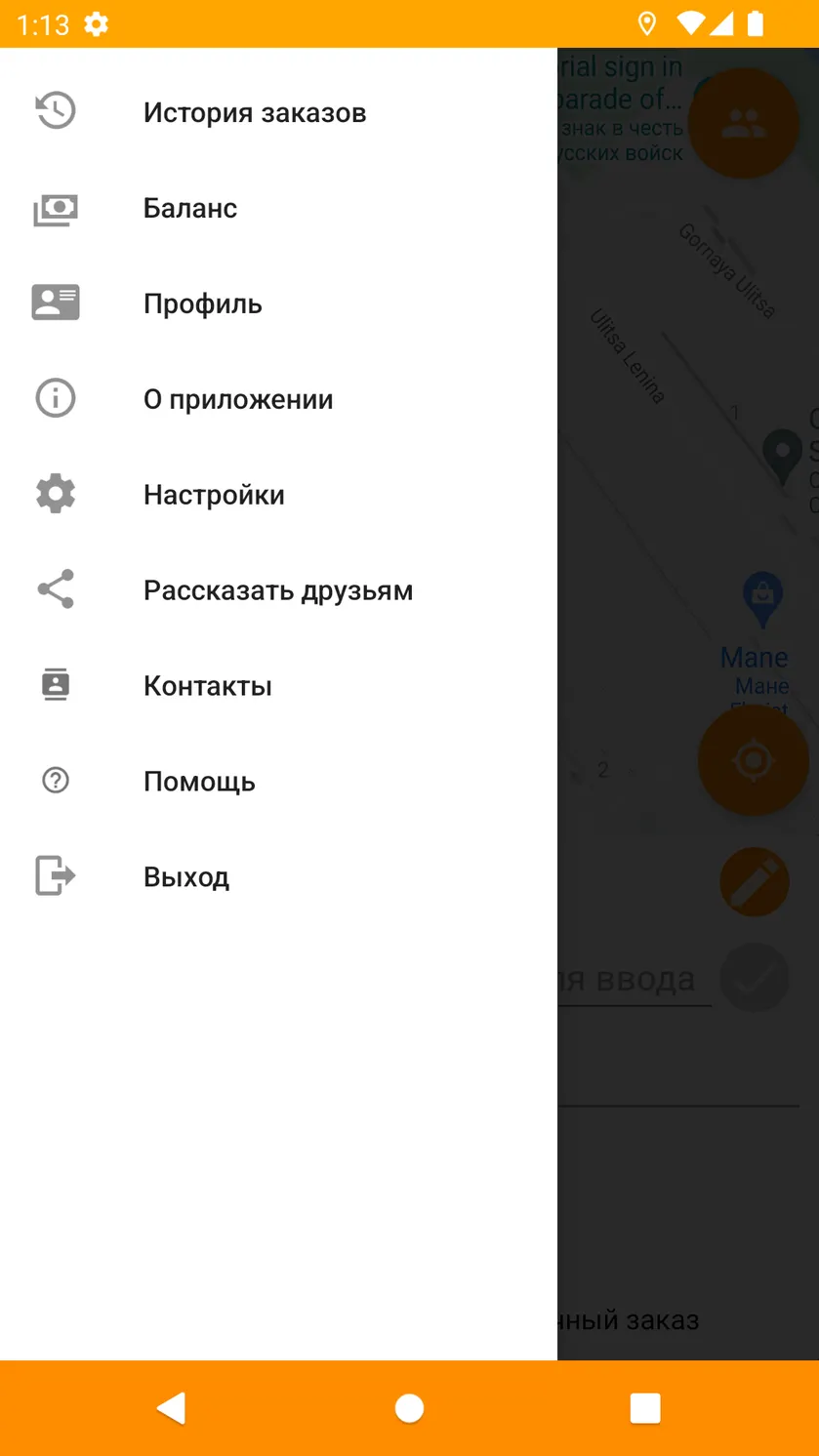Go to the home screen
The height and width of the screenshot is (1456, 819).
(x=409, y=1408)
